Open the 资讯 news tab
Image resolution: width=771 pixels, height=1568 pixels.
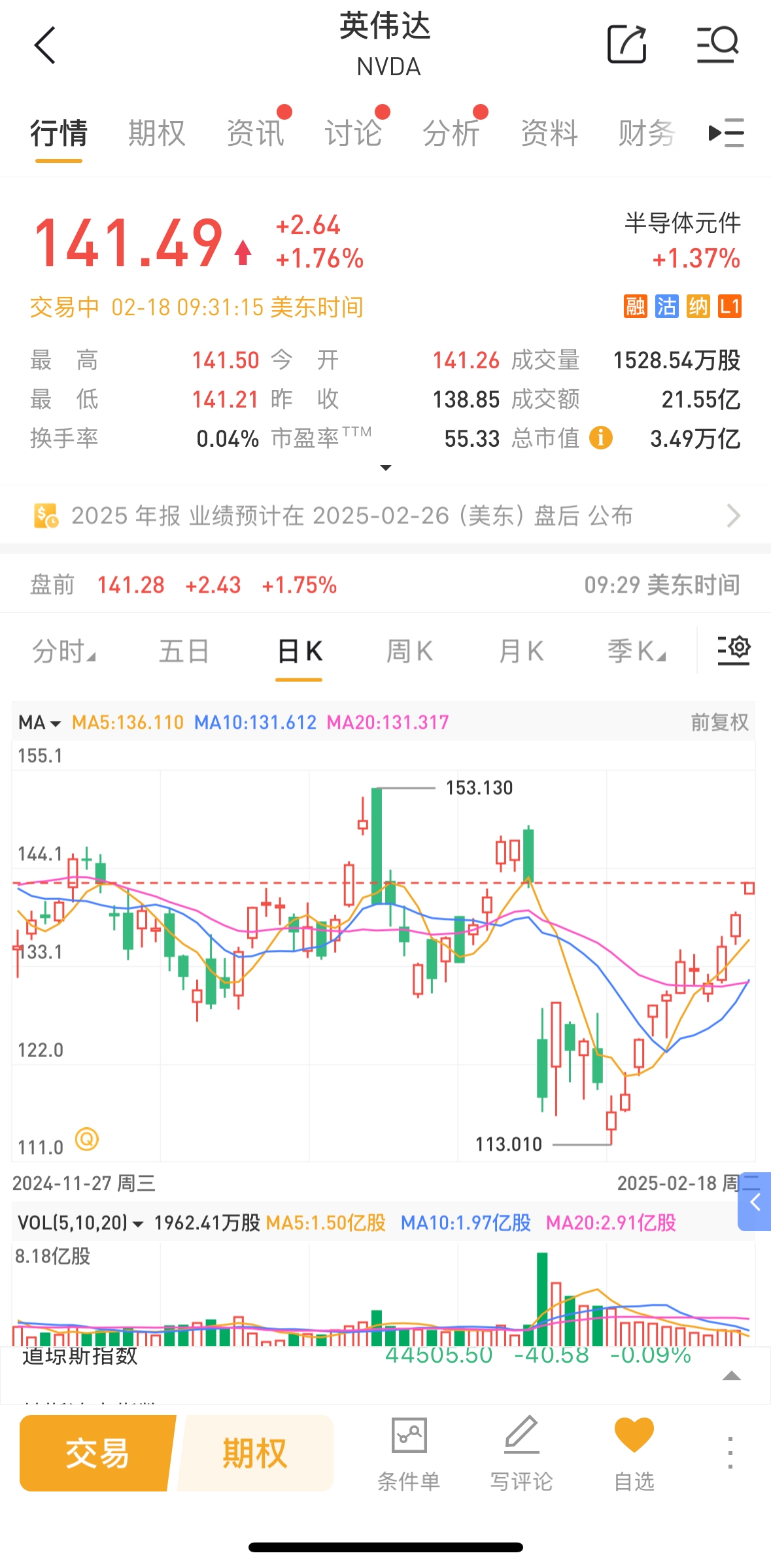(x=256, y=133)
